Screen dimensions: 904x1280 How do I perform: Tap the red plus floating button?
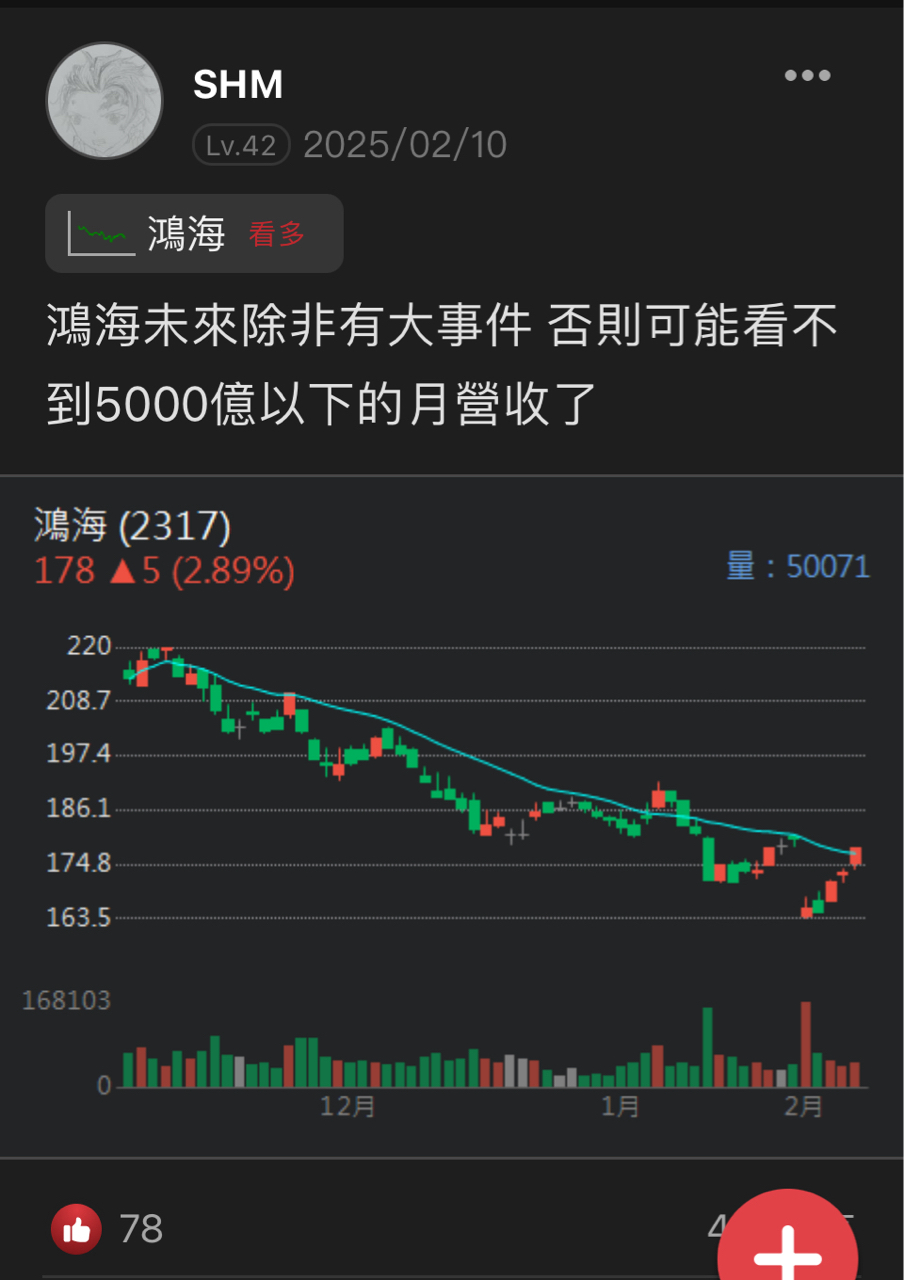(789, 1248)
